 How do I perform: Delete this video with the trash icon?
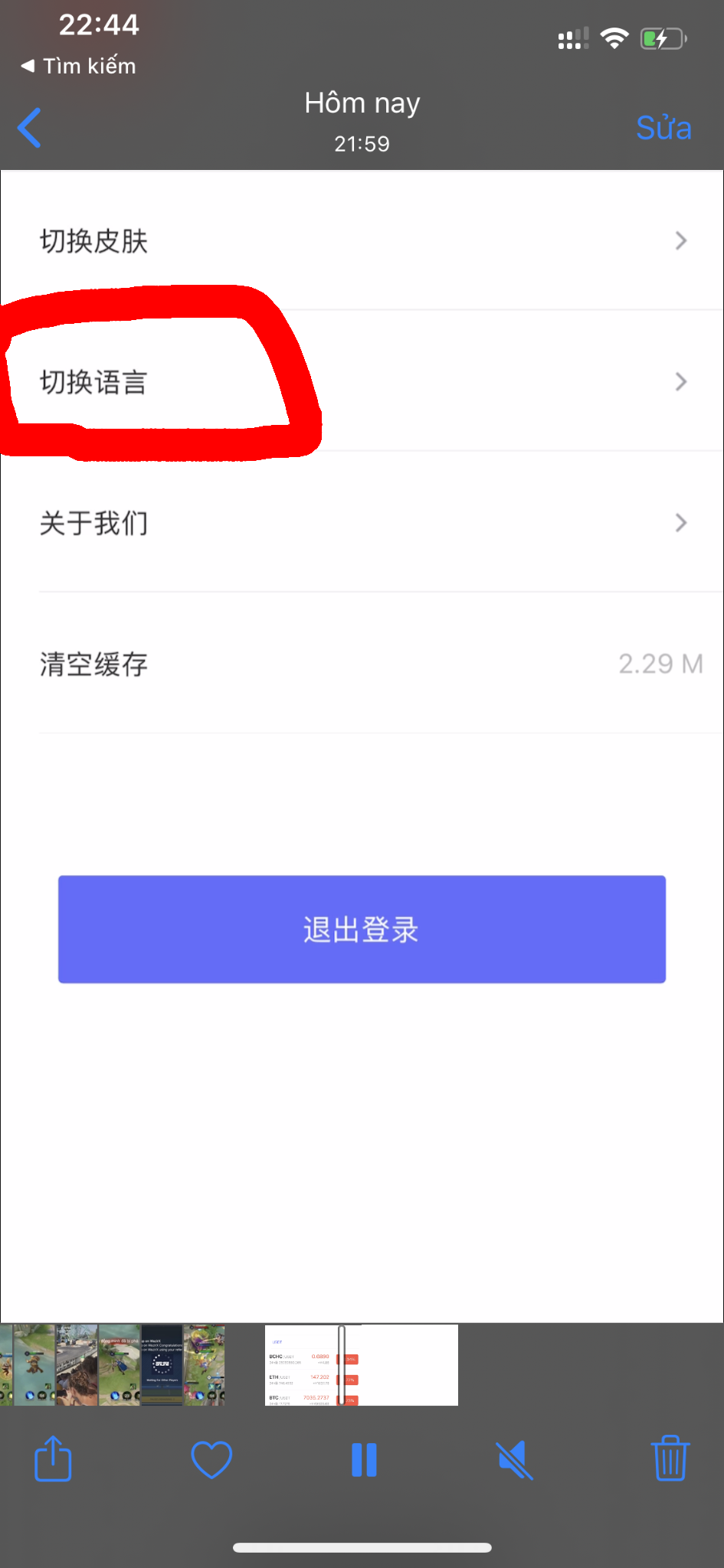[670, 1459]
